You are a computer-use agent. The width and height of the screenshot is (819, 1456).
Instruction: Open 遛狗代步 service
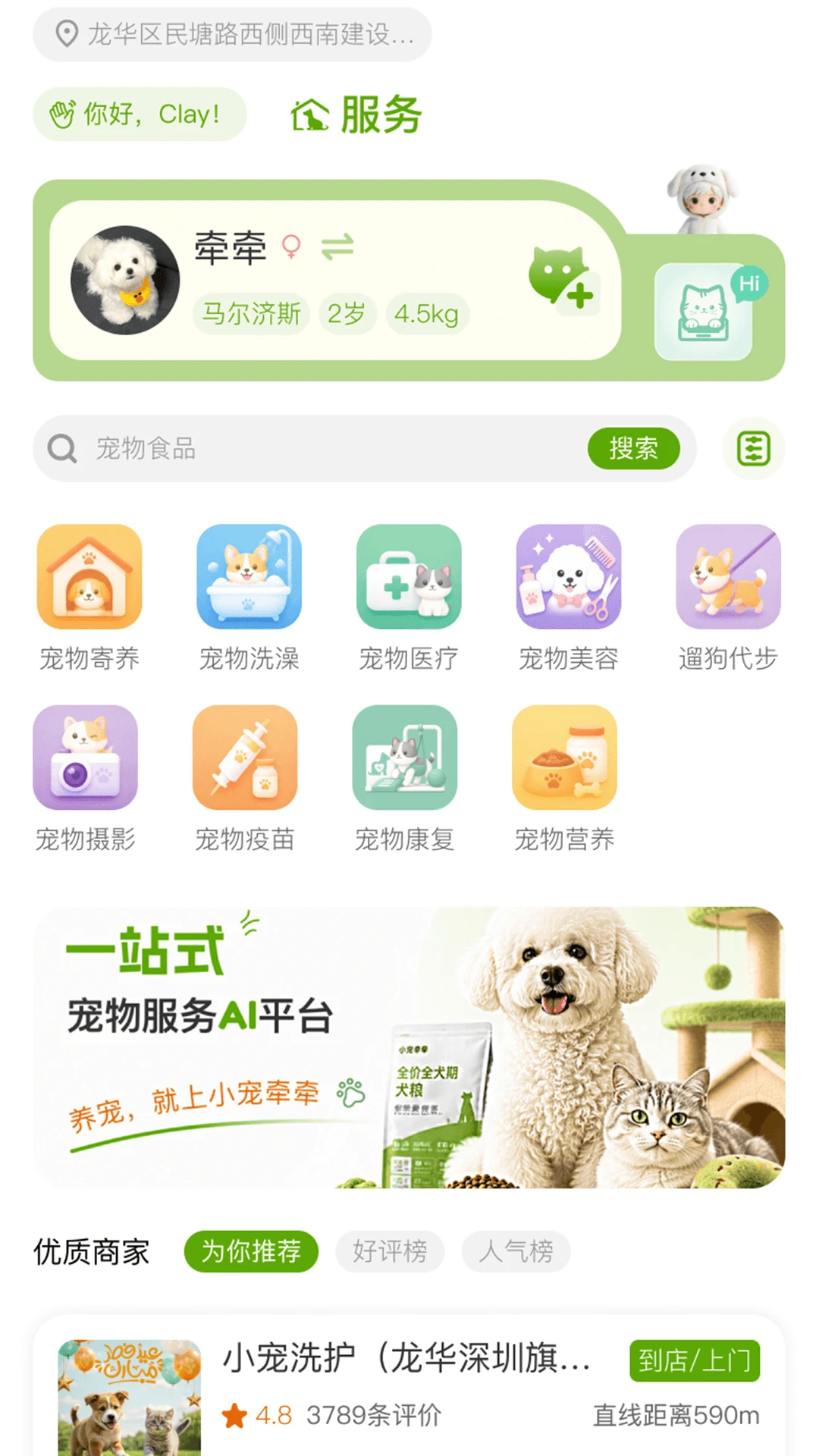728,598
